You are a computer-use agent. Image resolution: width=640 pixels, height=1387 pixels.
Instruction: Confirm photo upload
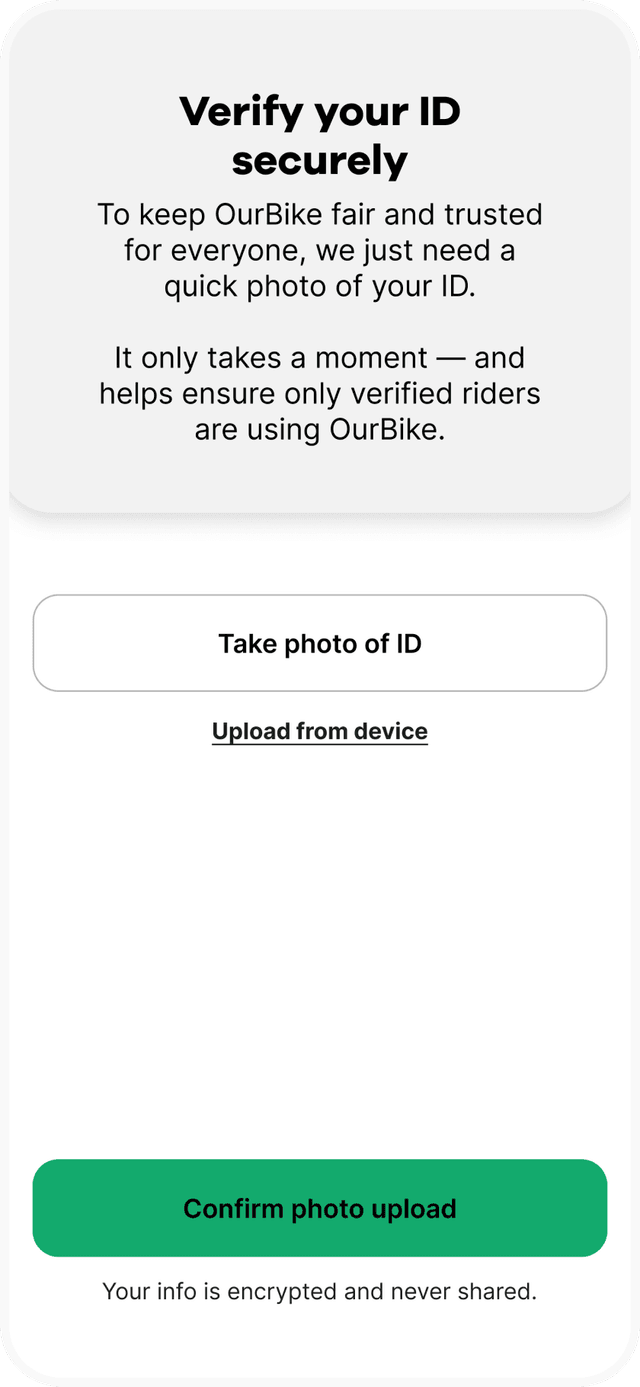coord(320,1208)
